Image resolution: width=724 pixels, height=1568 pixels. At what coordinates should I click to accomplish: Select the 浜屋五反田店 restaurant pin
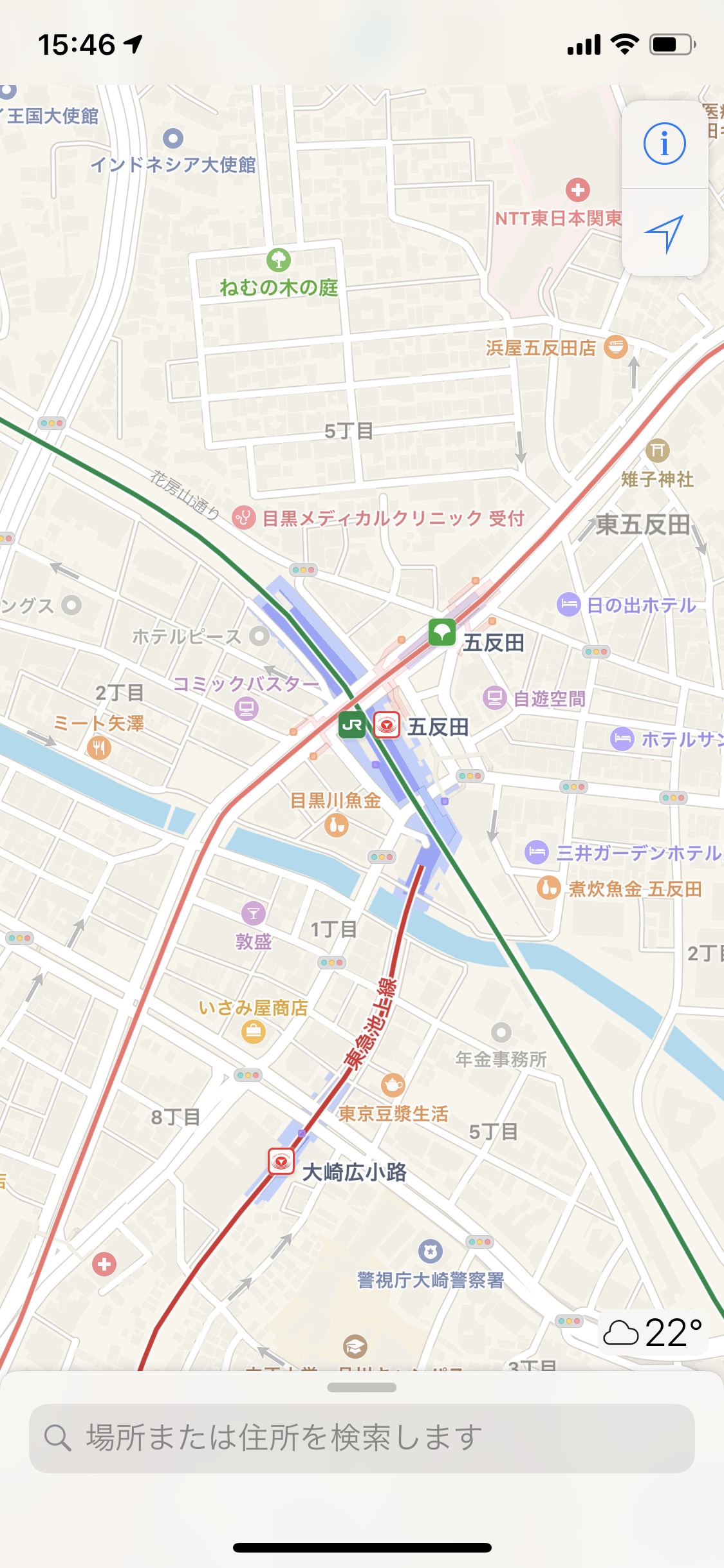(616, 347)
